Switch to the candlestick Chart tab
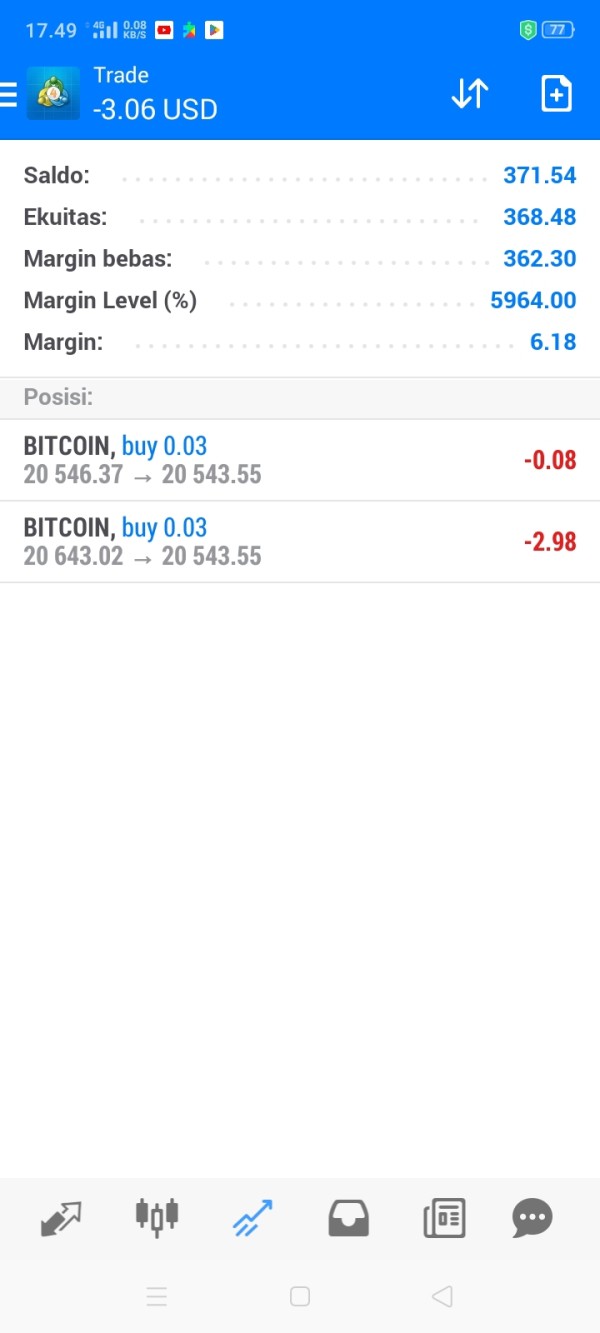Image resolution: width=600 pixels, height=1333 pixels. click(x=157, y=1216)
